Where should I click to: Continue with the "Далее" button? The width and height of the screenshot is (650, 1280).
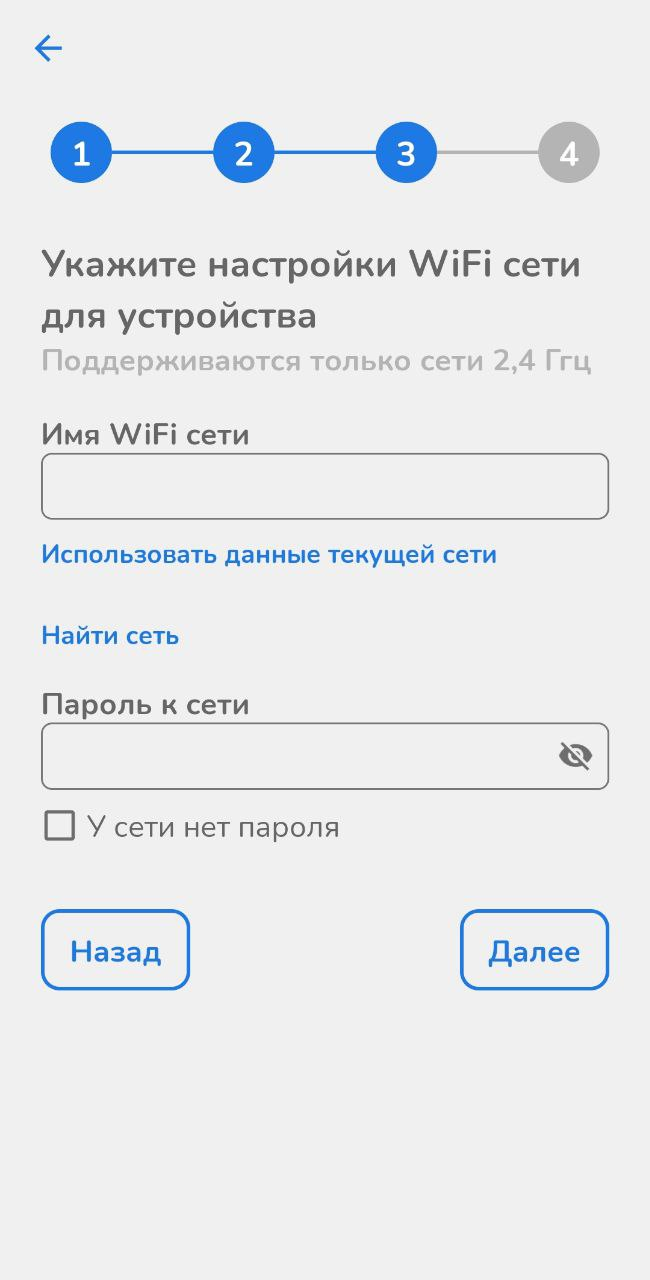(534, 950)
